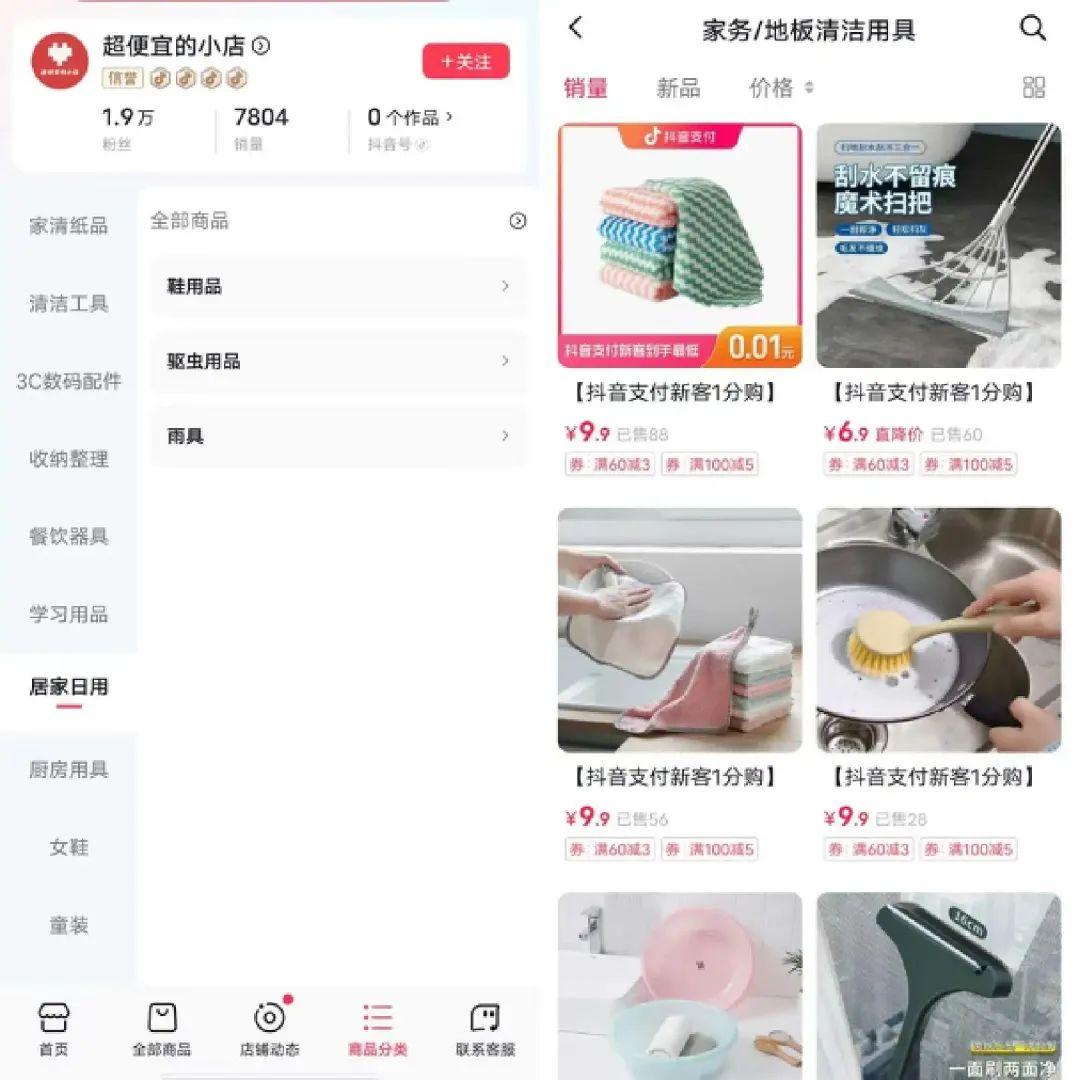Open the striped cleaning cloths product card
This screenshot has height=1080, width=1080.
[x=680, y=246]
